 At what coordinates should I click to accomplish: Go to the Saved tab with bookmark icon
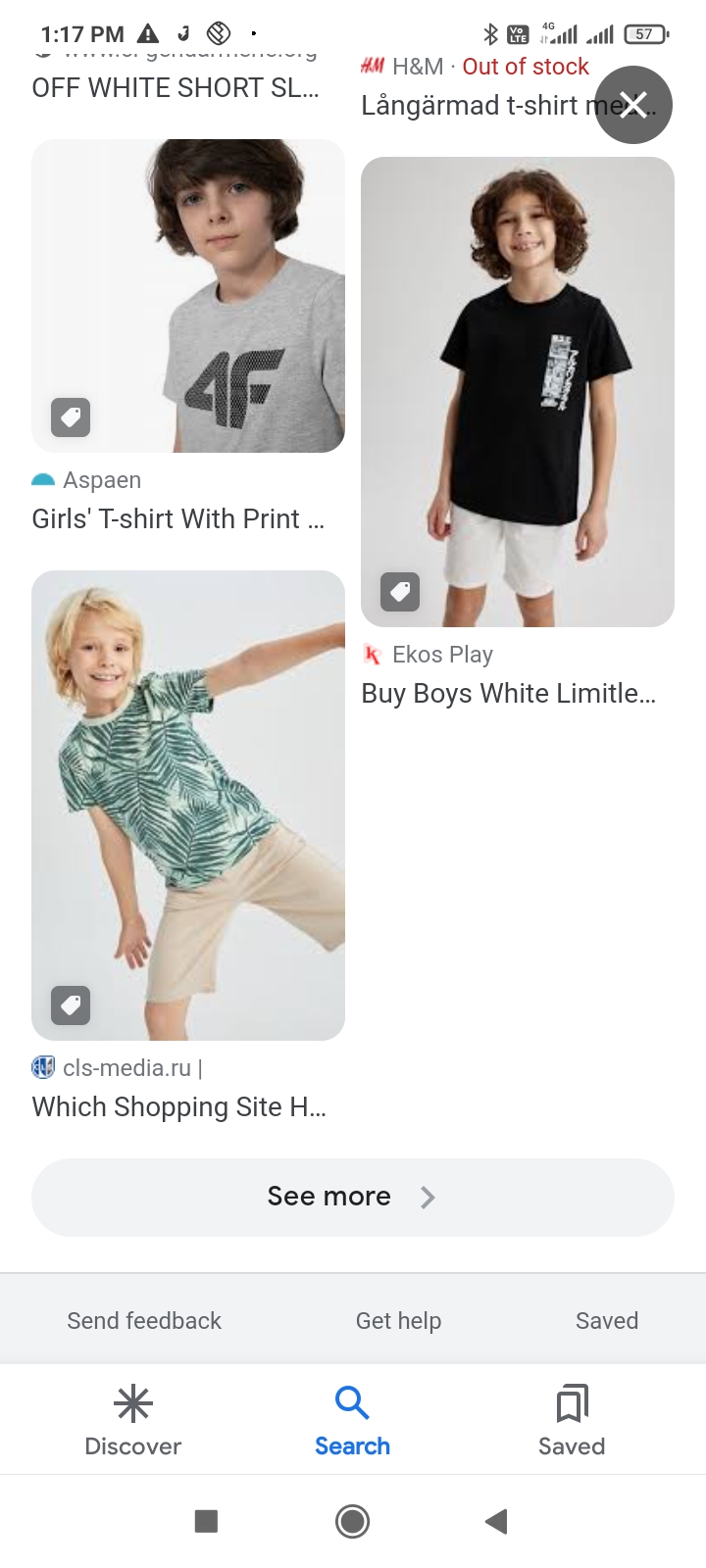point(572,1421)
